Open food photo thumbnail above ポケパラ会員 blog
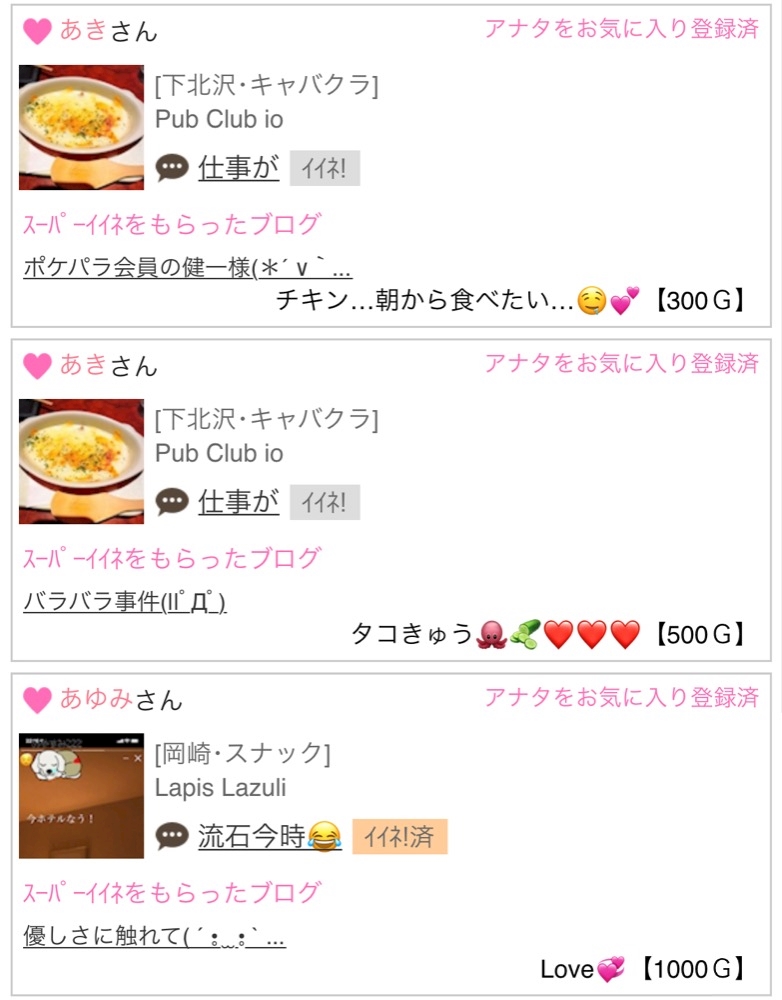The height and width of the screenshot is (1000, 782). click(81, 127)
